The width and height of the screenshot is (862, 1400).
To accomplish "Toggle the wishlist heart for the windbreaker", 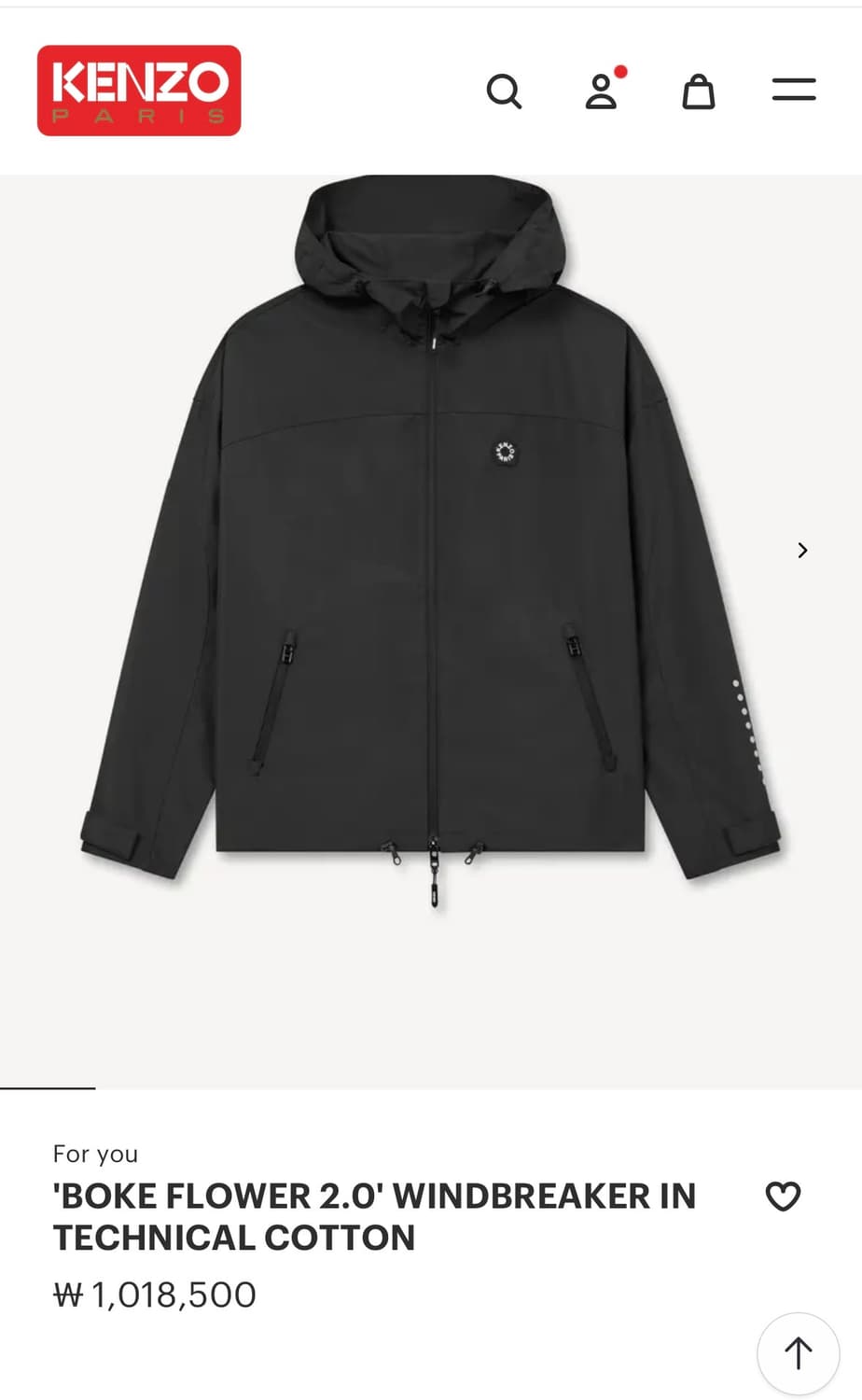I will pos(783,1196).
